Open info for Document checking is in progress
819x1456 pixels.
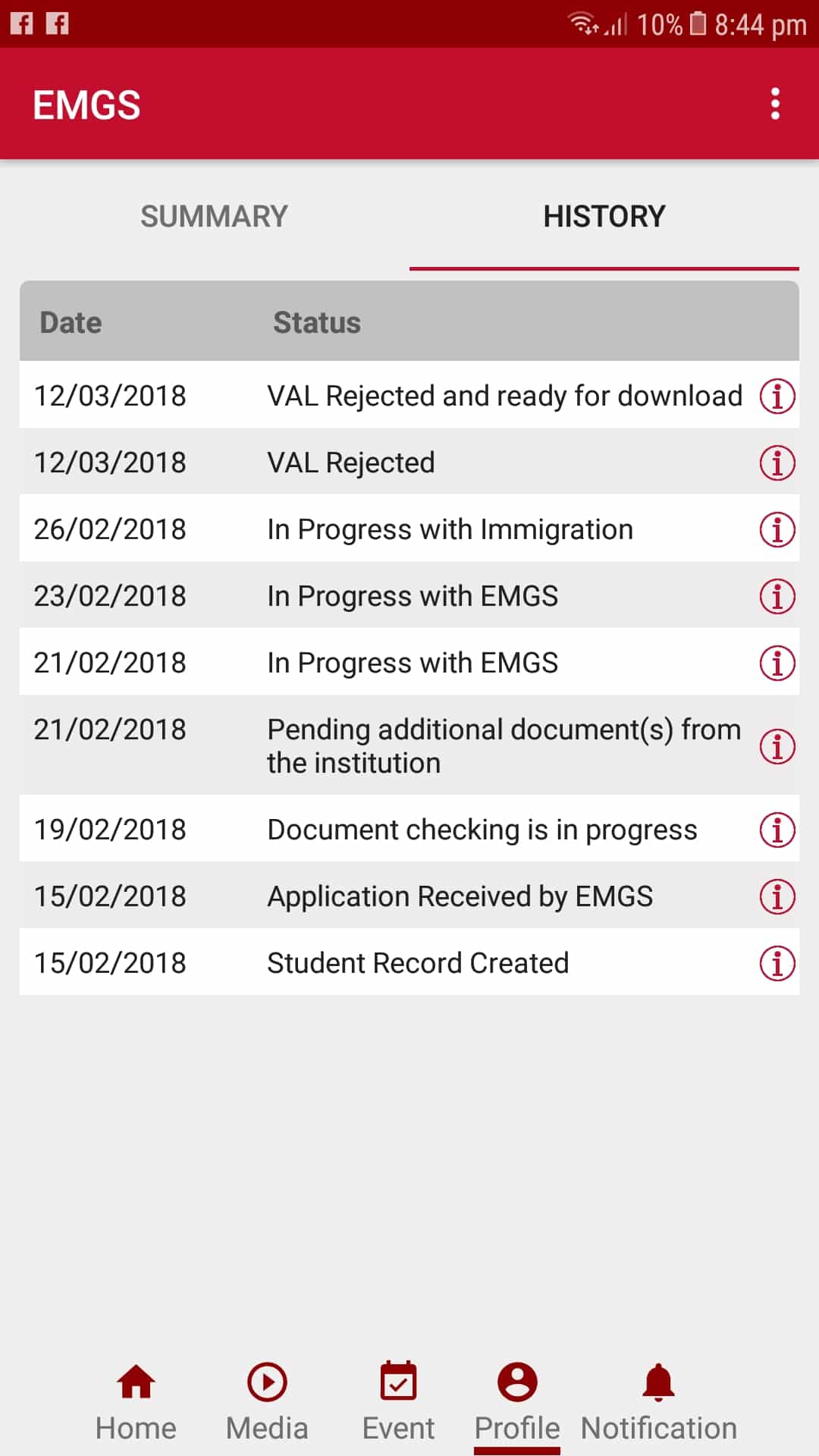pos(777,830)
